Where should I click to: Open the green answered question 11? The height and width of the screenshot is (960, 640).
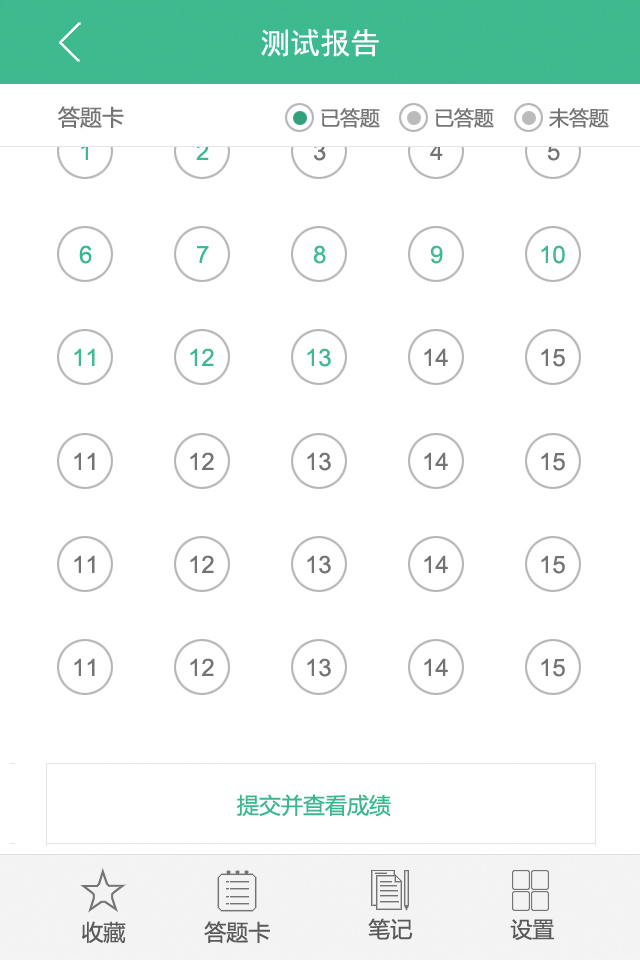coord(85,358)
